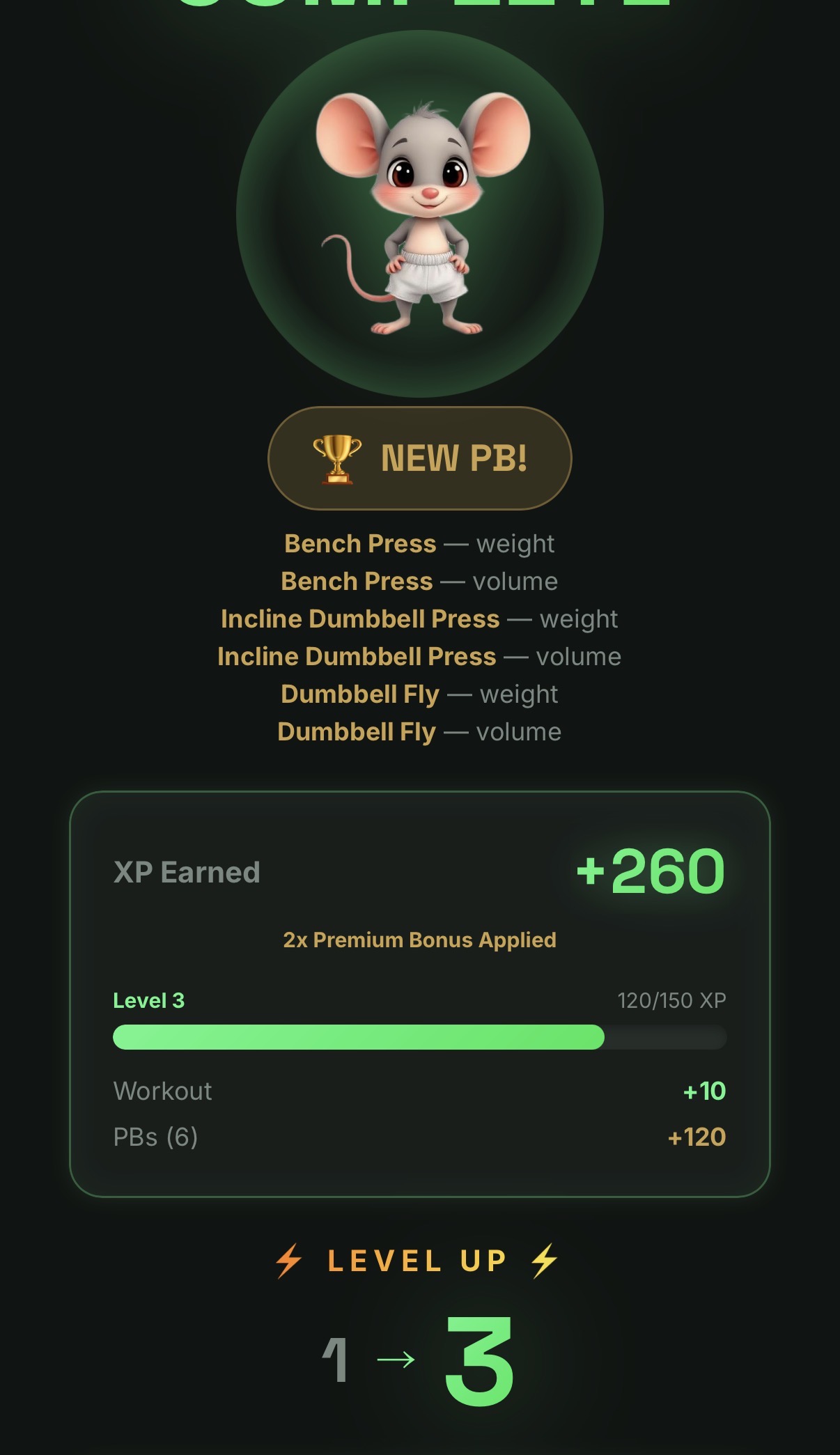
Task: Open the Bench Press weight PB entry
Action: point(418,543)
